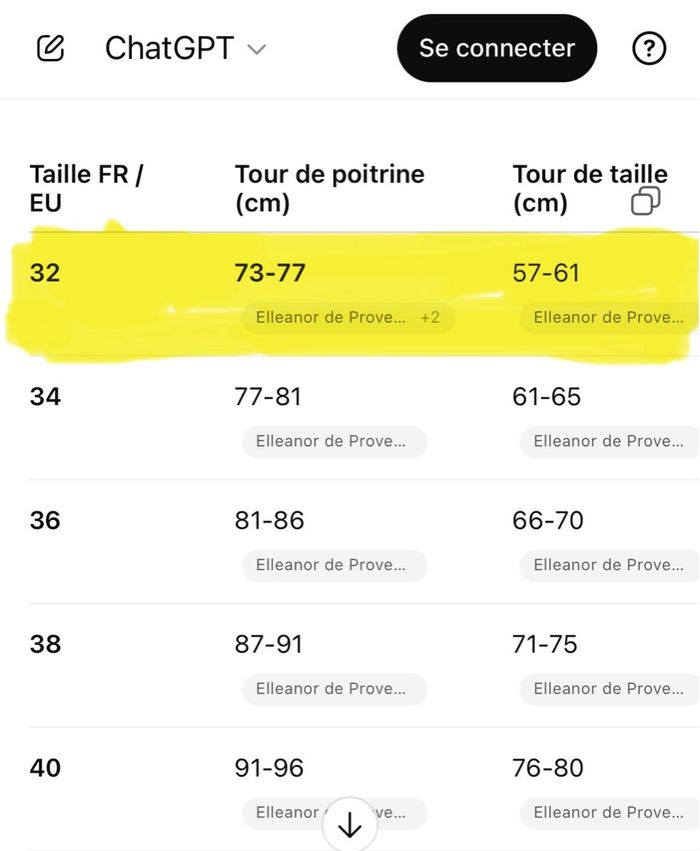
Task: Open the source chip under 81-86
Action: click(x=334, y=565)
